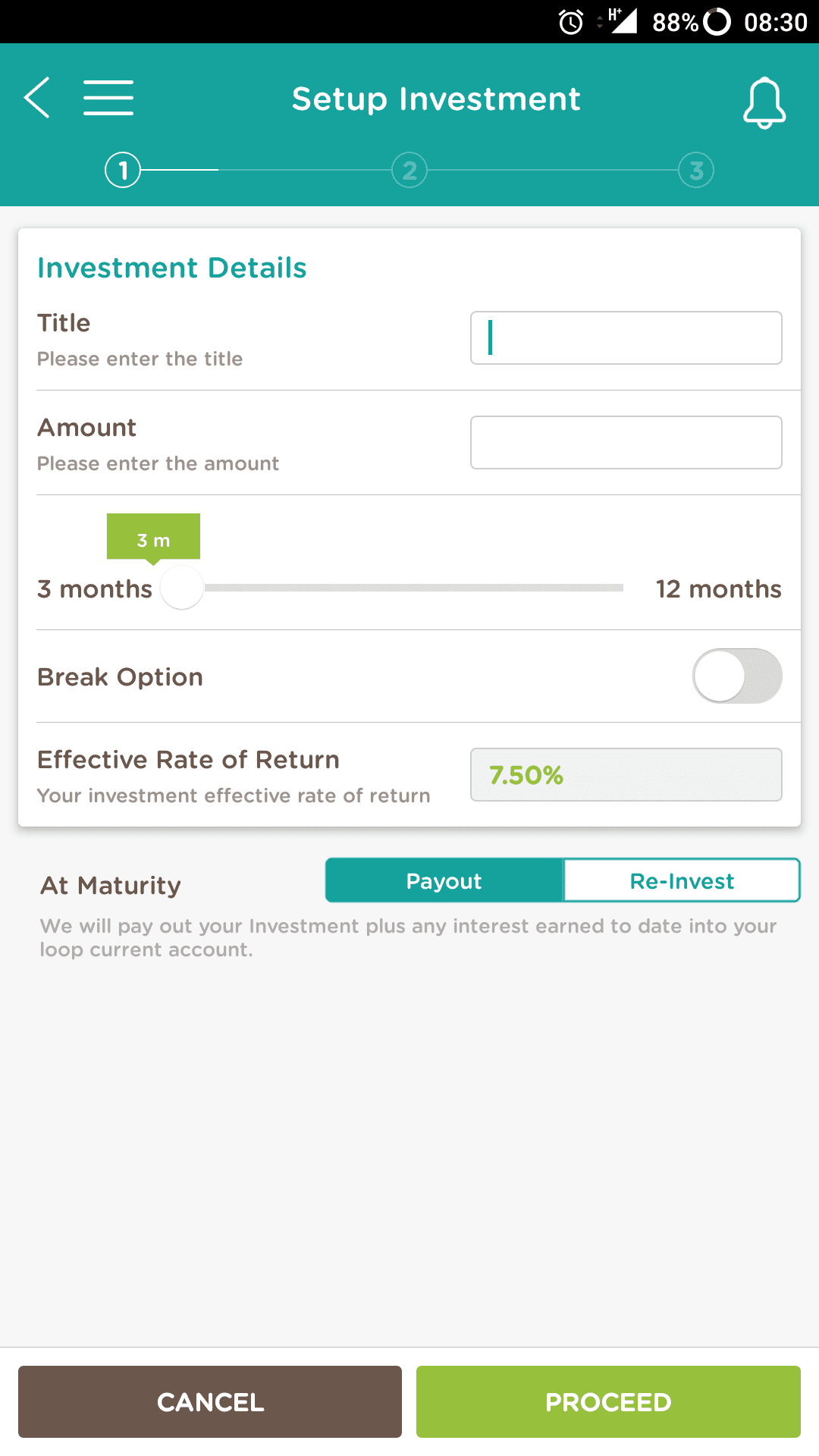The image size is (819, 1456).
Task: Proceed to the next step
Action: 608,1401
